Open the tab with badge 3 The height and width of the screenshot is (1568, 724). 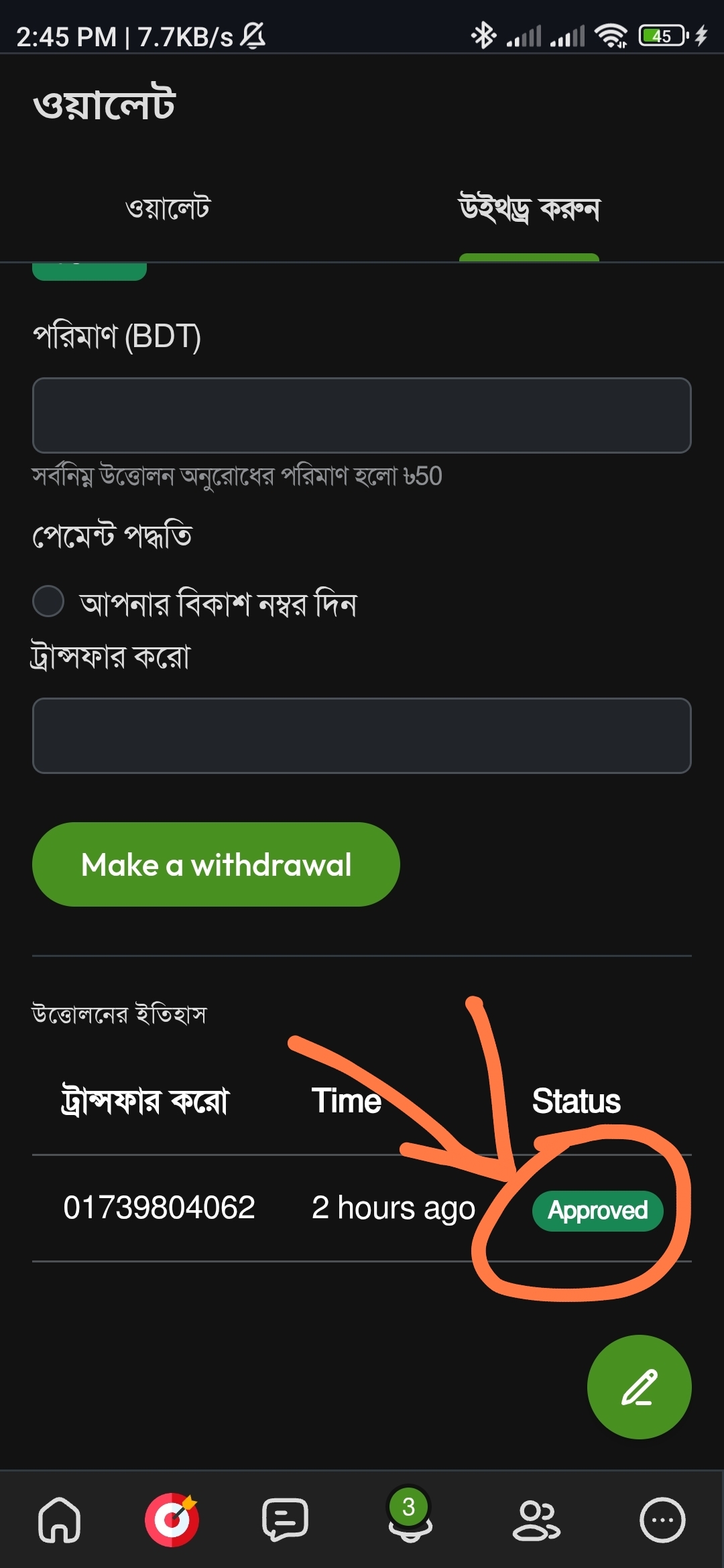pos(410,1516)
